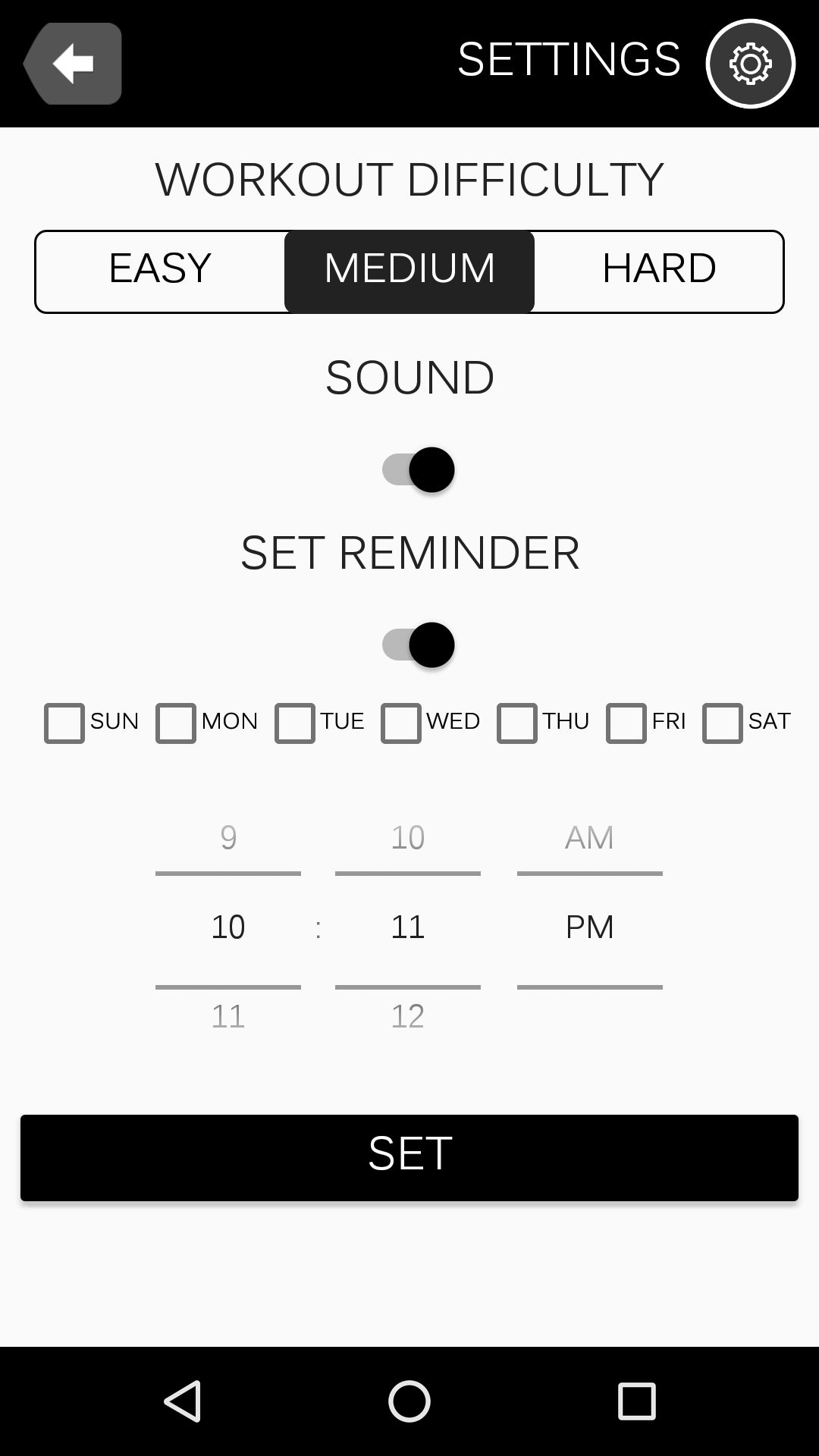
Task: Toggle the Set Reminder switch
Action: click(418, 645)
